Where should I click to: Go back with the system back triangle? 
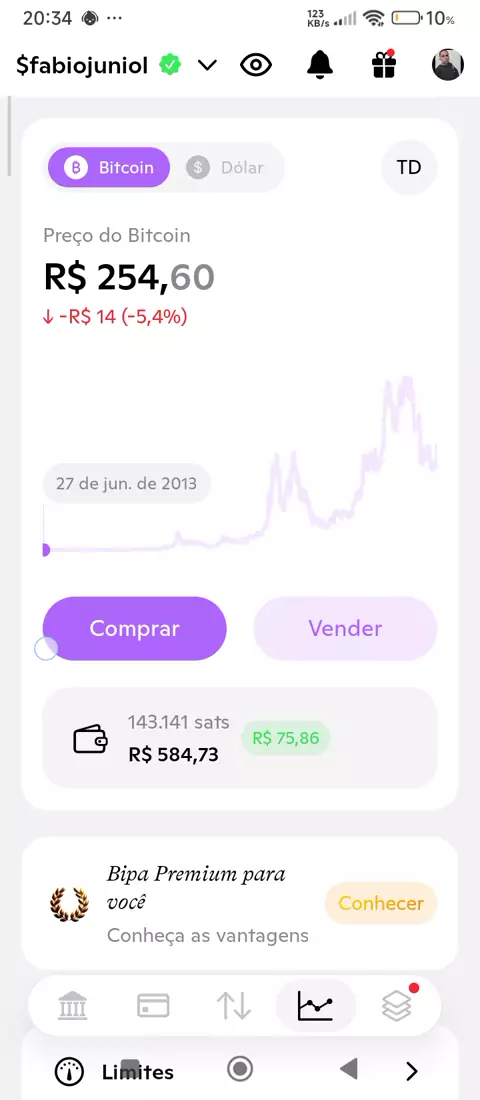(x=349, y=1069)
